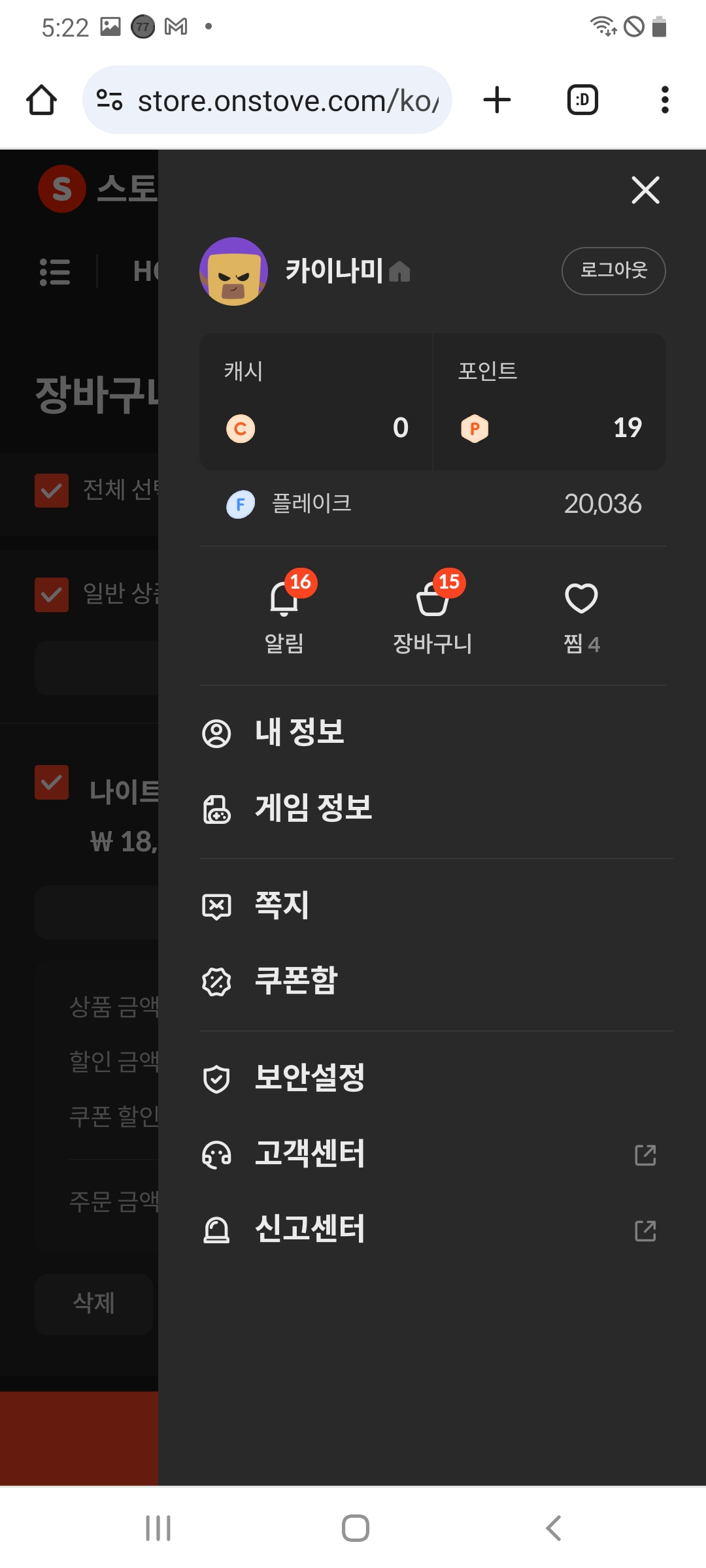Viewport: 706px width, 1568px height.
Task: Open 쿠폰함 coupon box
Action: coord(295,981)
